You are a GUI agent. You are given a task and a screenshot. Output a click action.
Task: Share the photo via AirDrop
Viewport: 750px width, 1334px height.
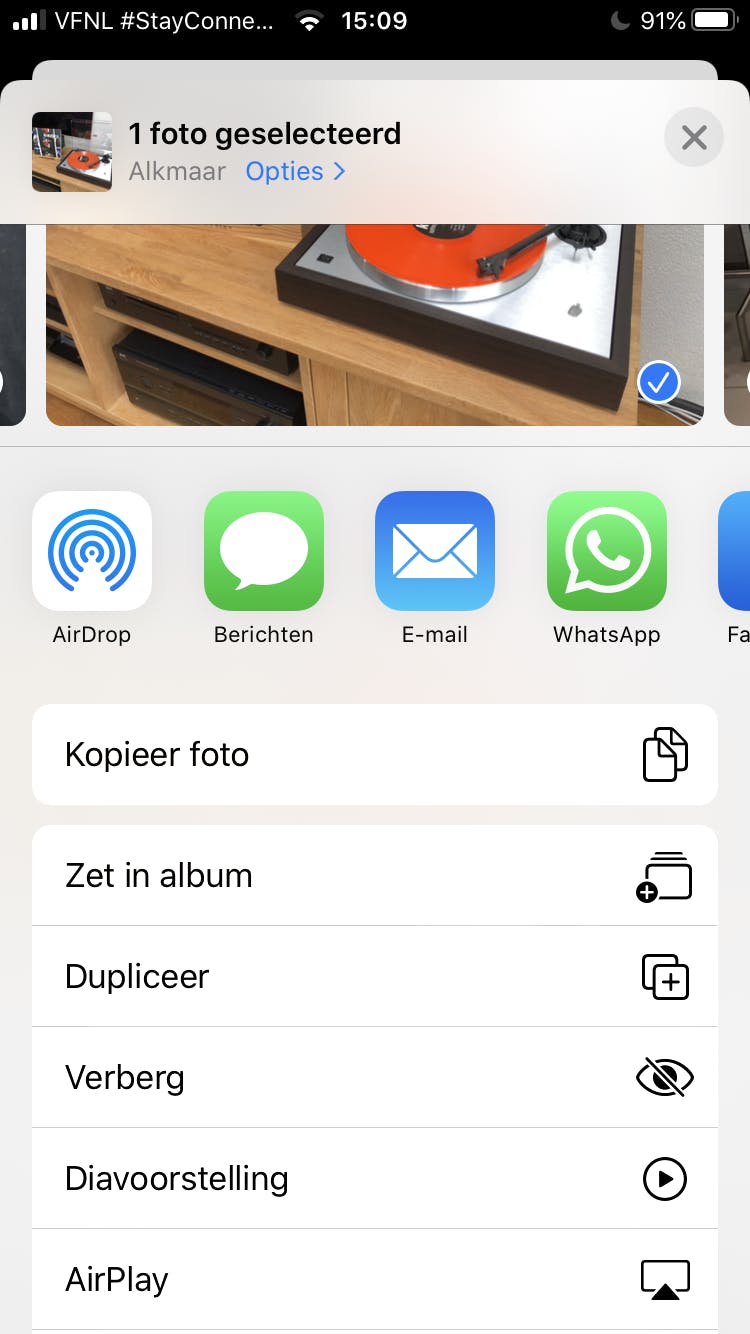[x=92, y=551]
